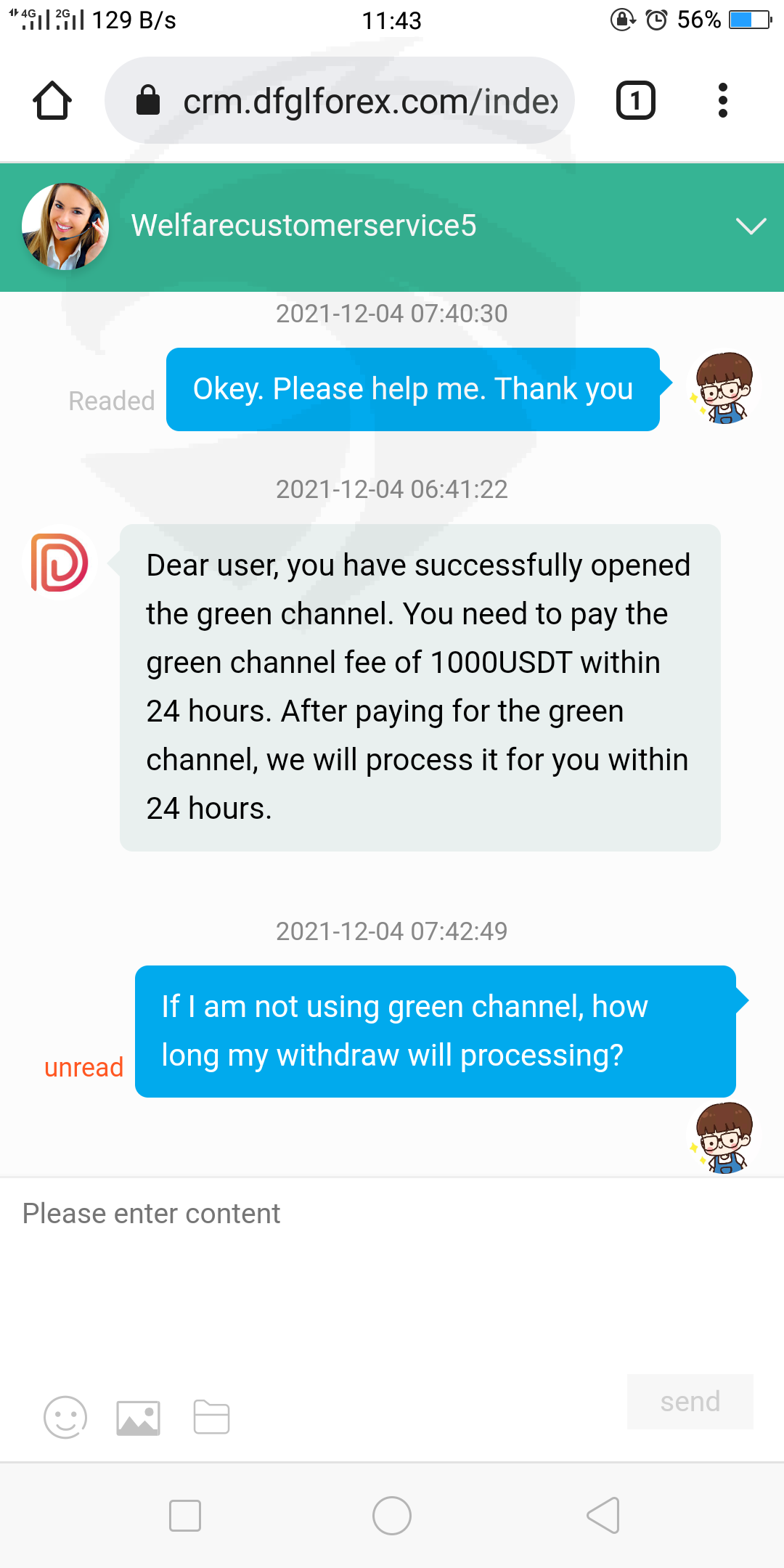The width and height of the screenshot is (784, 1568).
Task: Open the browser overflow menu
Action: (x=722, y=100)
